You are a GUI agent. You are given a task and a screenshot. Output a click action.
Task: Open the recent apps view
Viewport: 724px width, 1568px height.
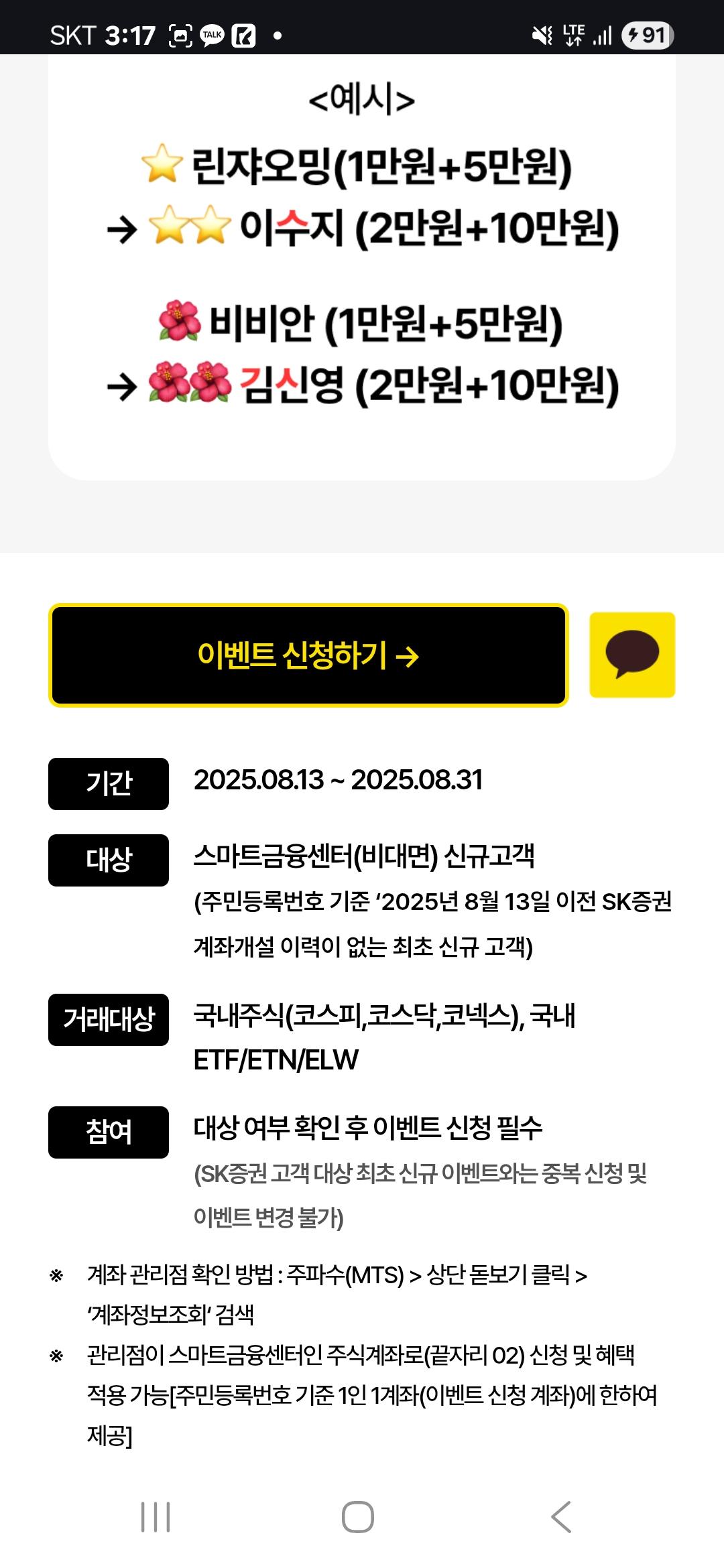156,1516
